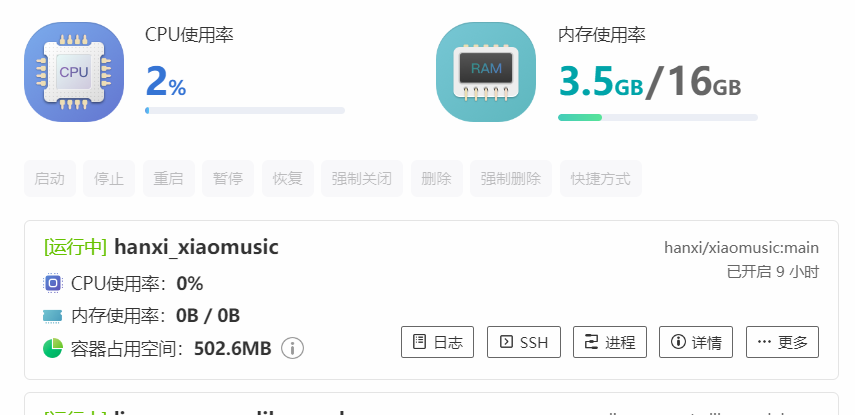This screenshot has height=415, width=855.
Task: Tap the 暂停 pause button
Action: pyautogui.click(x=227, y=179)
